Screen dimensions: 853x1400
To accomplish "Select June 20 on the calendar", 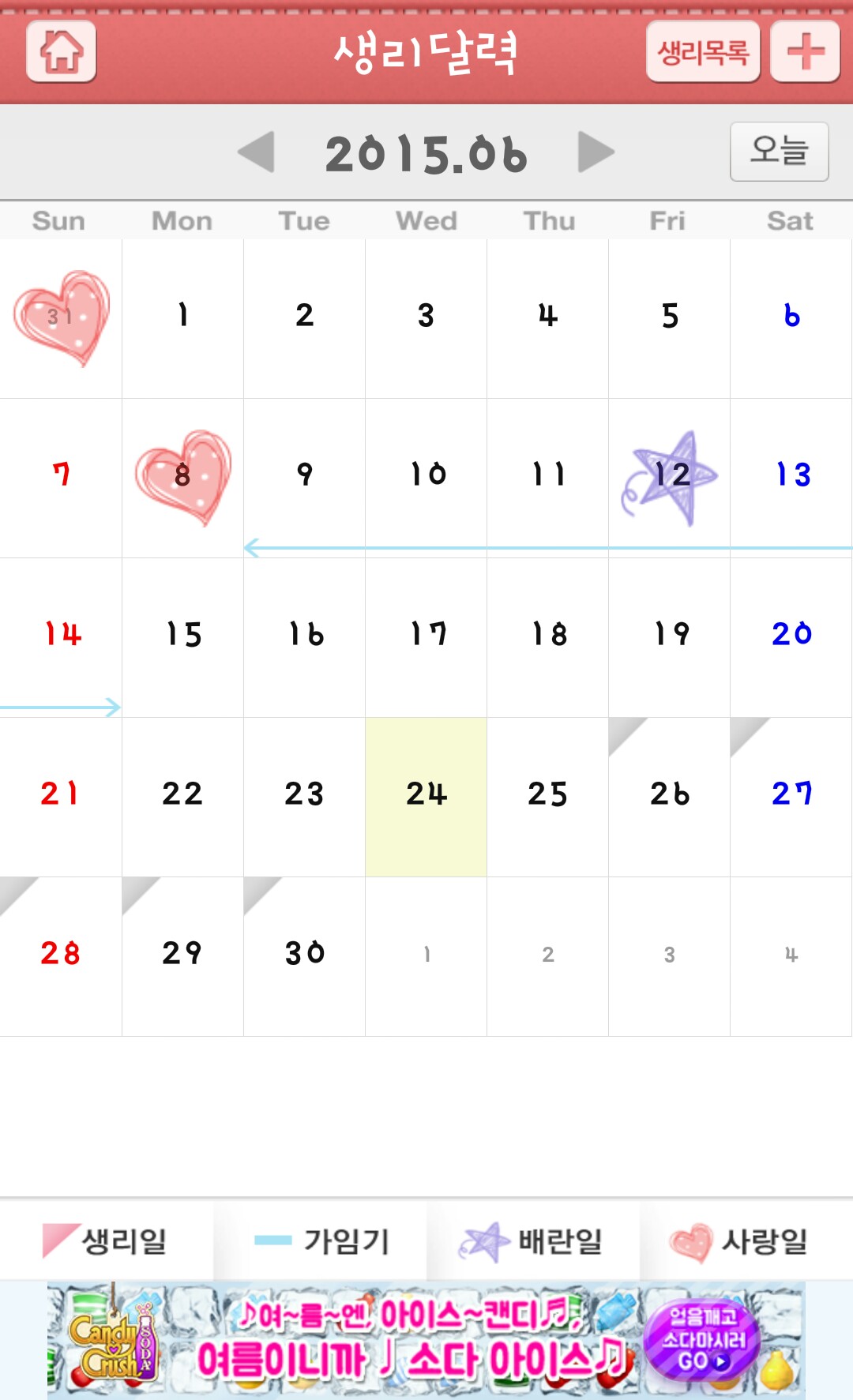I will (x=791, y=636).
